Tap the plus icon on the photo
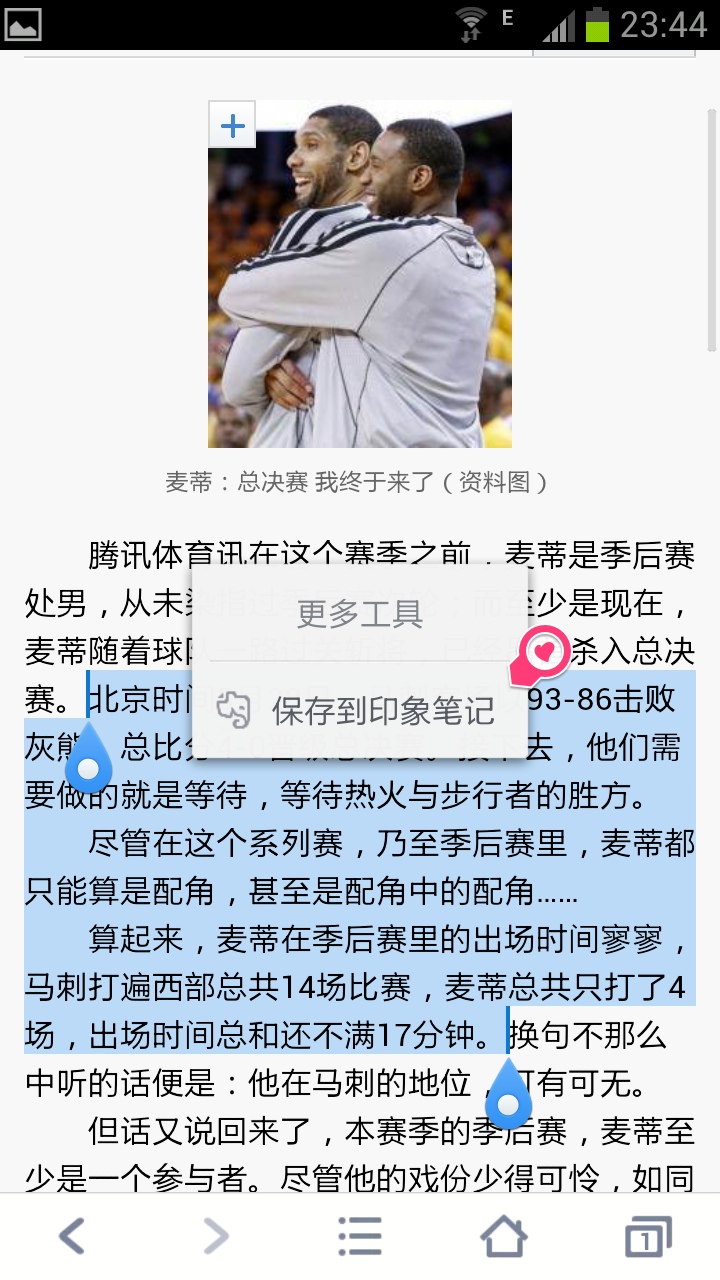The height and width of the screenshot is (1280, 720). tap(232, 125)
